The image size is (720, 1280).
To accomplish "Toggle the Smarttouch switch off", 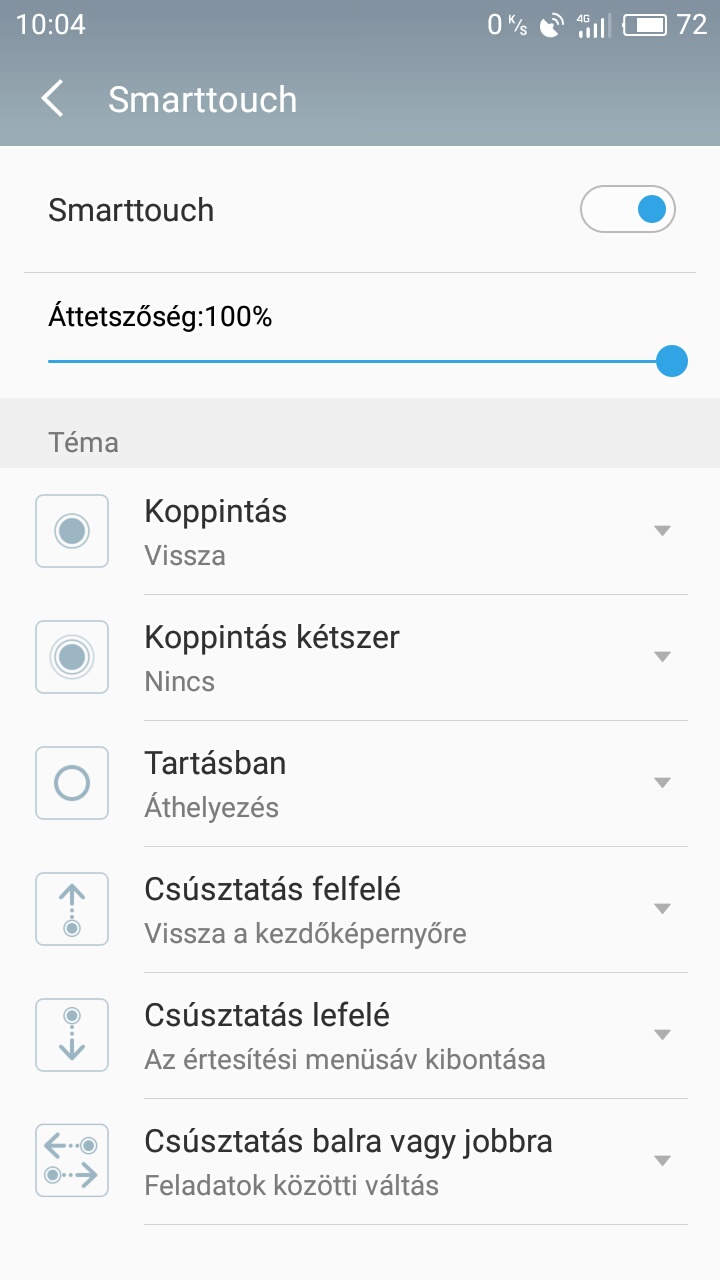I will point(627,210).
